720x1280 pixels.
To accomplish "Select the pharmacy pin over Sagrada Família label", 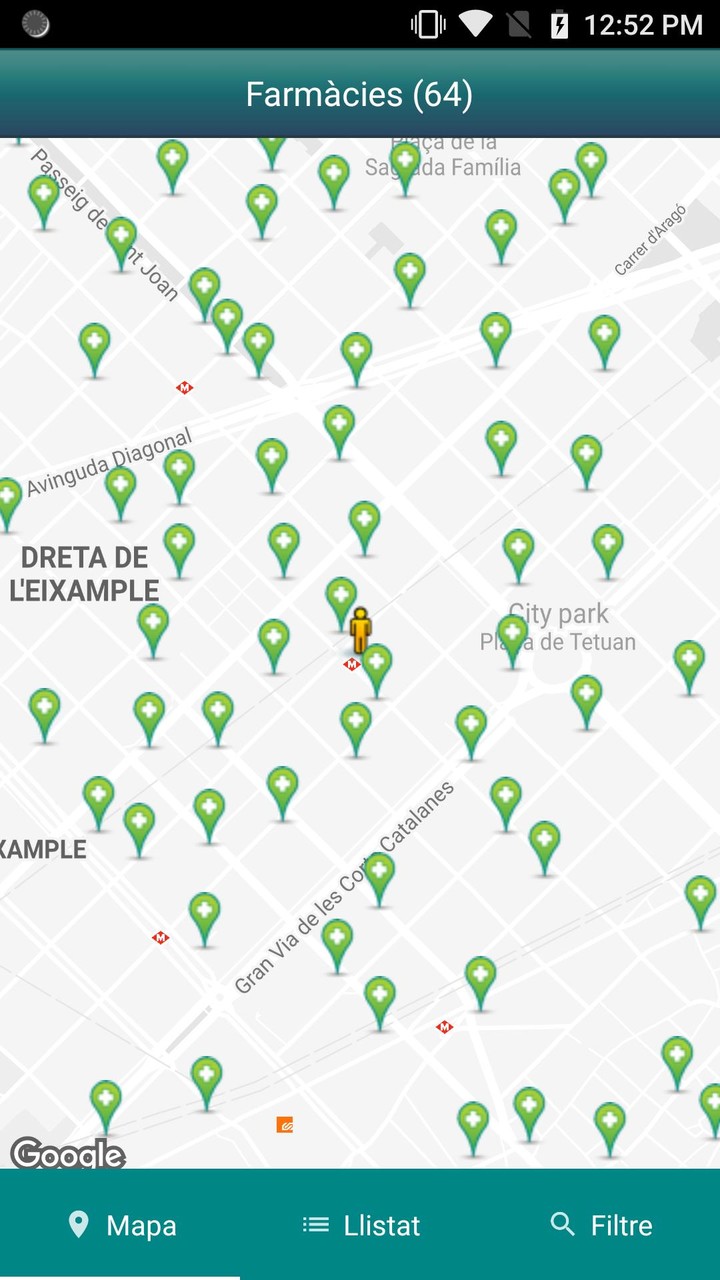I will (405, 162).
